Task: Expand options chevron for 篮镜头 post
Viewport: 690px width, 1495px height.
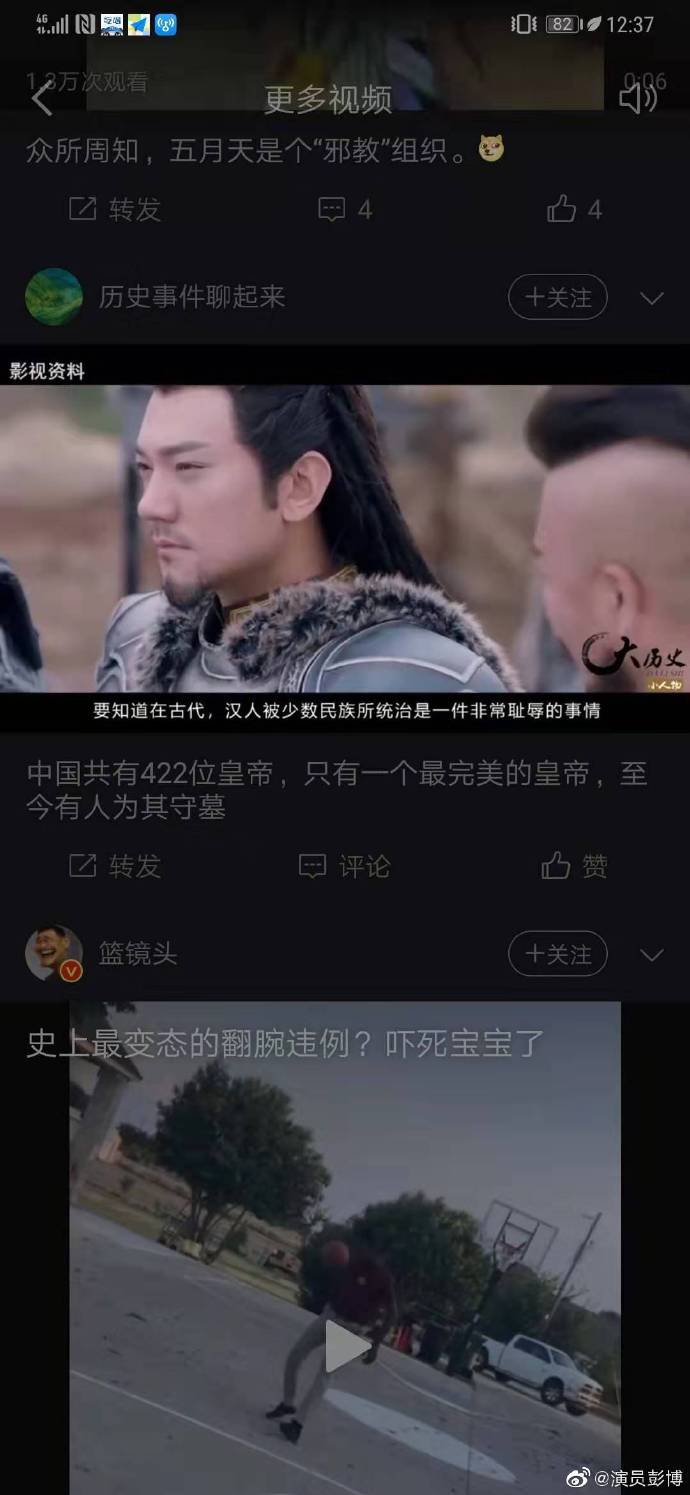Action: point(651,955)
